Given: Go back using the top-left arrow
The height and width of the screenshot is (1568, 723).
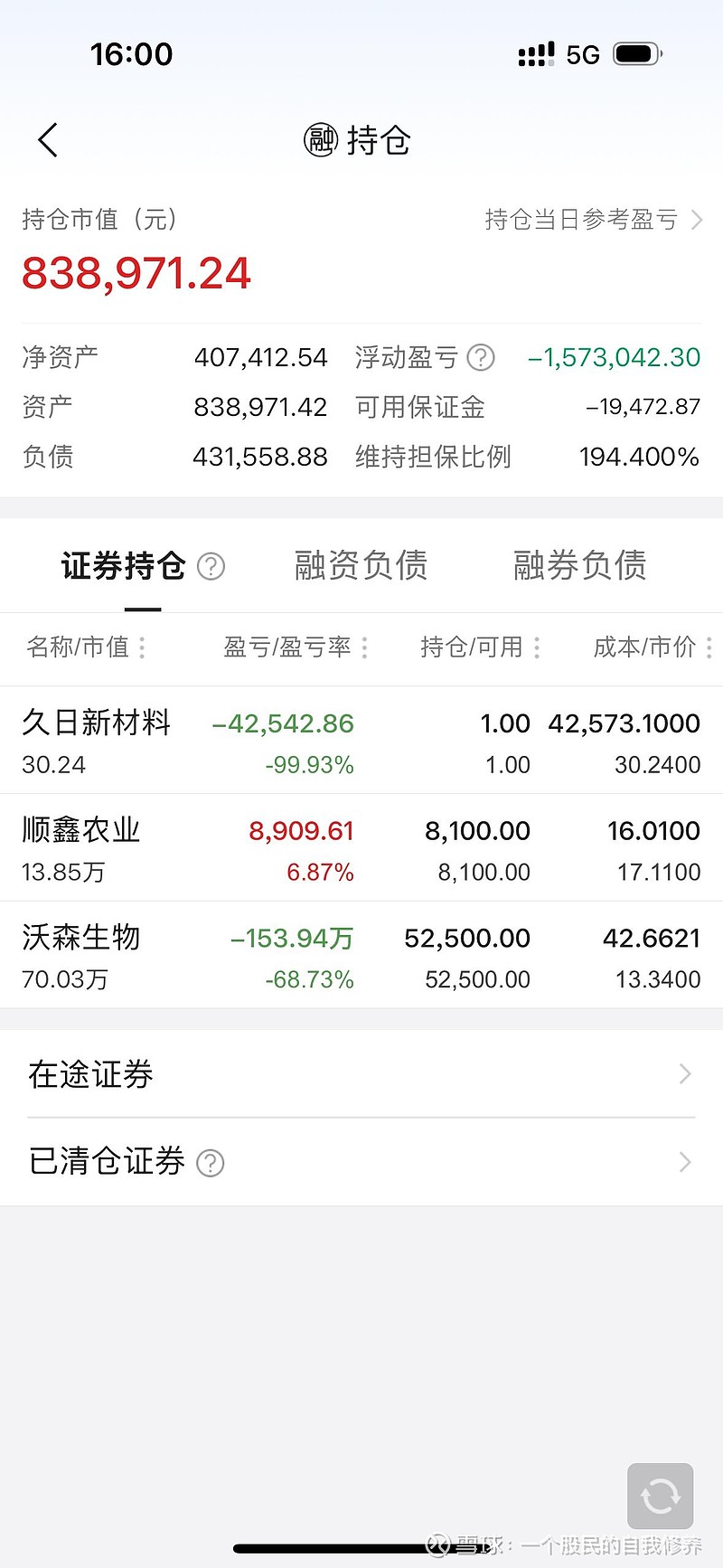Looking at the screenshot, I should point(48,140).
